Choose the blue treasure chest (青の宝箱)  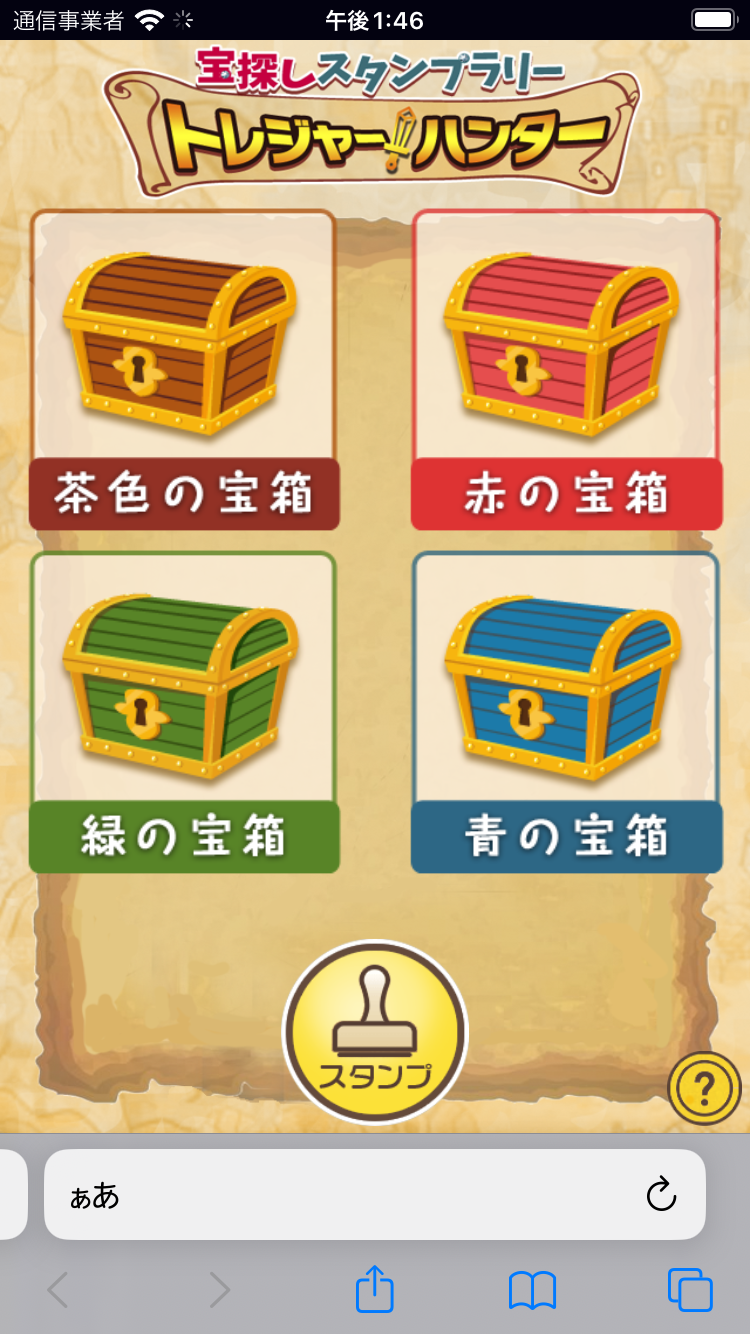tap(566, 712)
